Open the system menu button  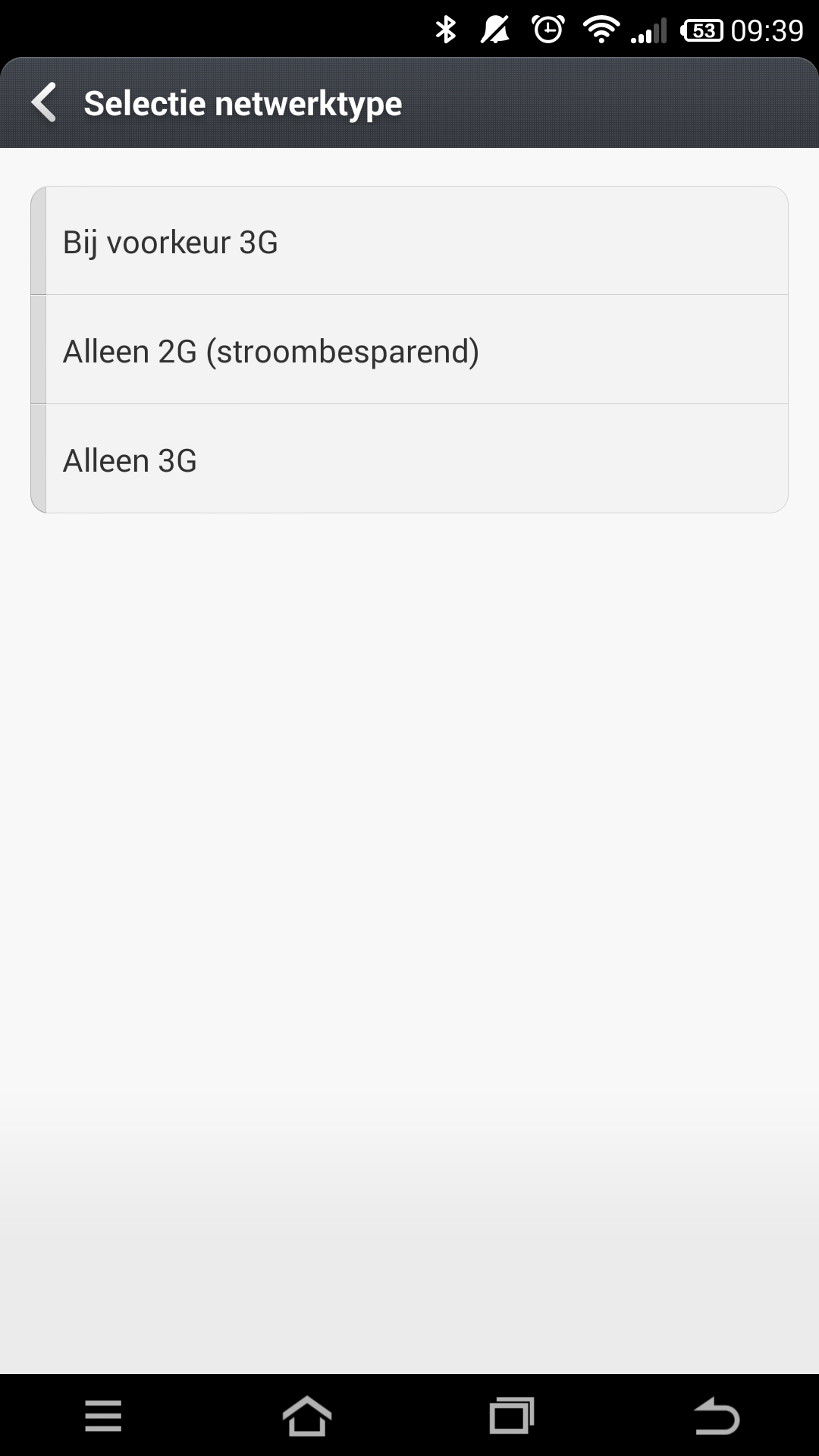tap(103, 1416)
